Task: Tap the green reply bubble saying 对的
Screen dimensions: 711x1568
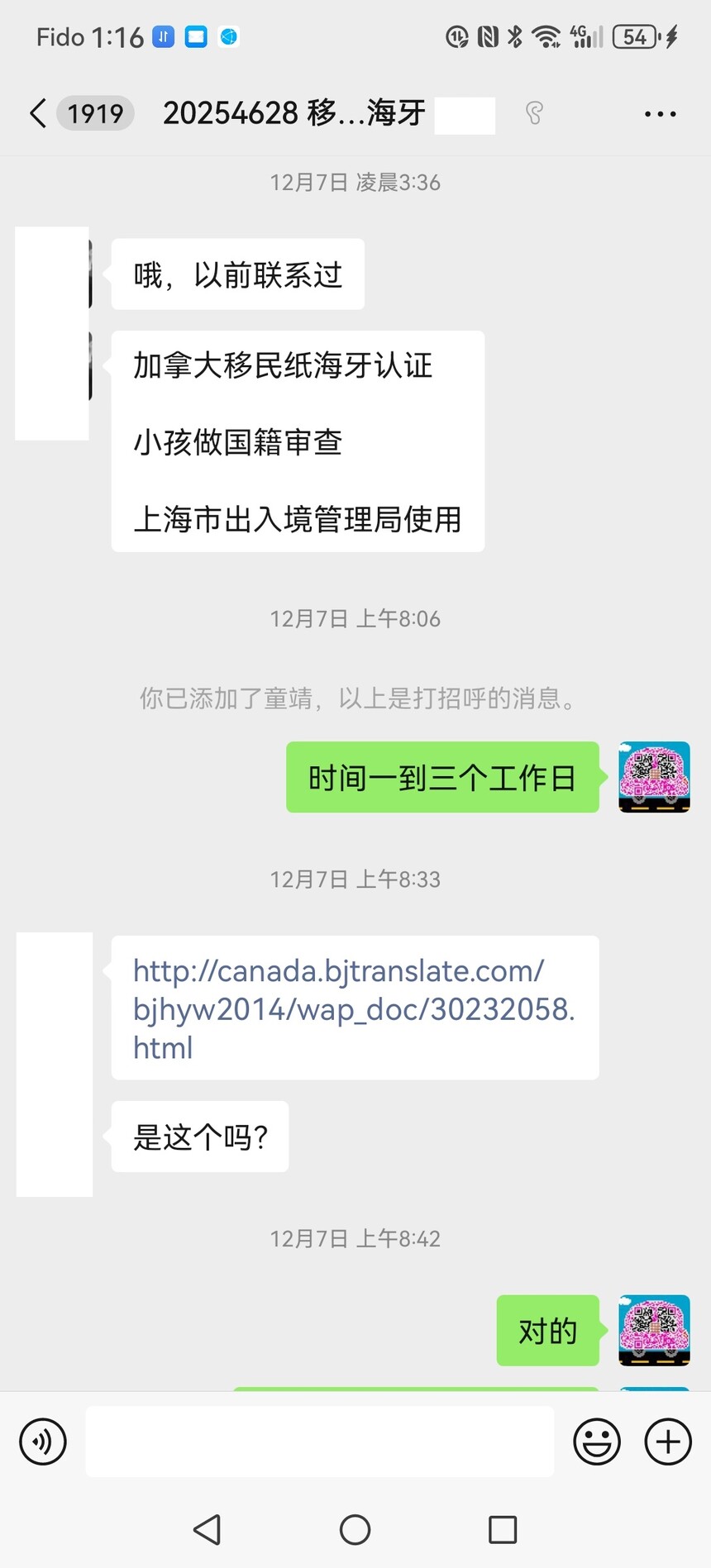Action: pos(547,1332)
